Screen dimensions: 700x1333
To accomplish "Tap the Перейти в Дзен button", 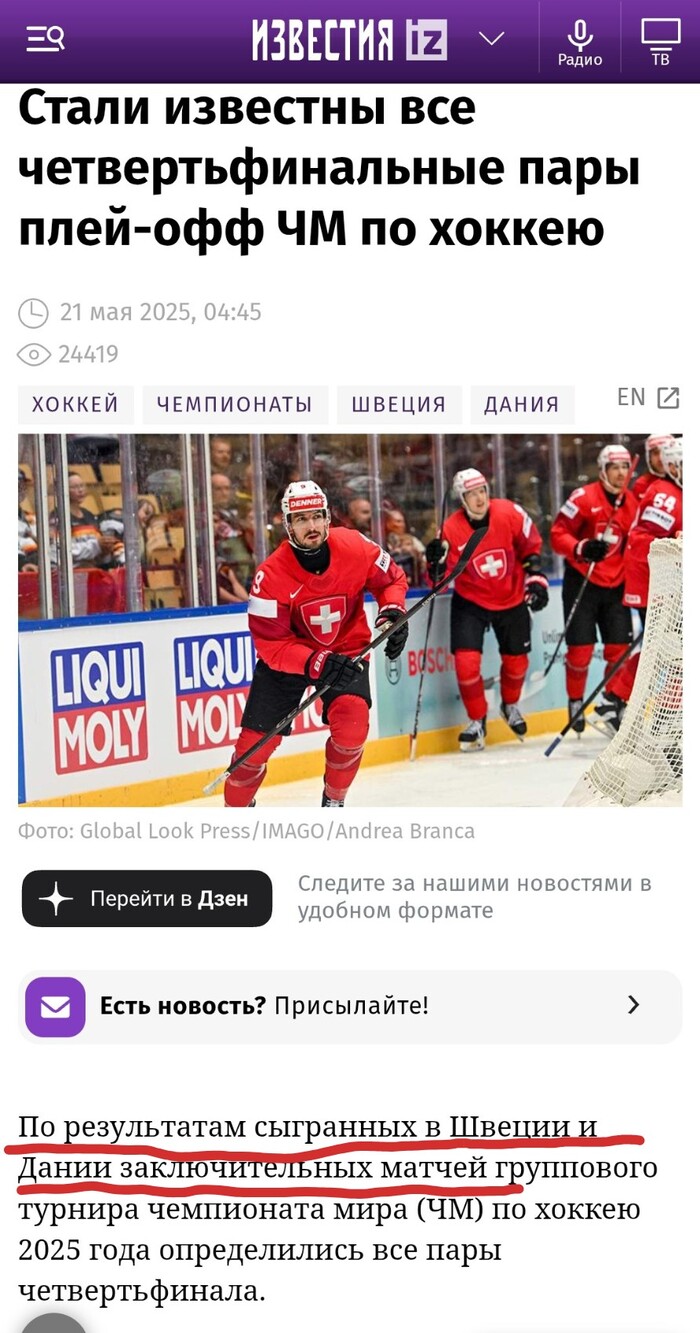I will [147, 898].
